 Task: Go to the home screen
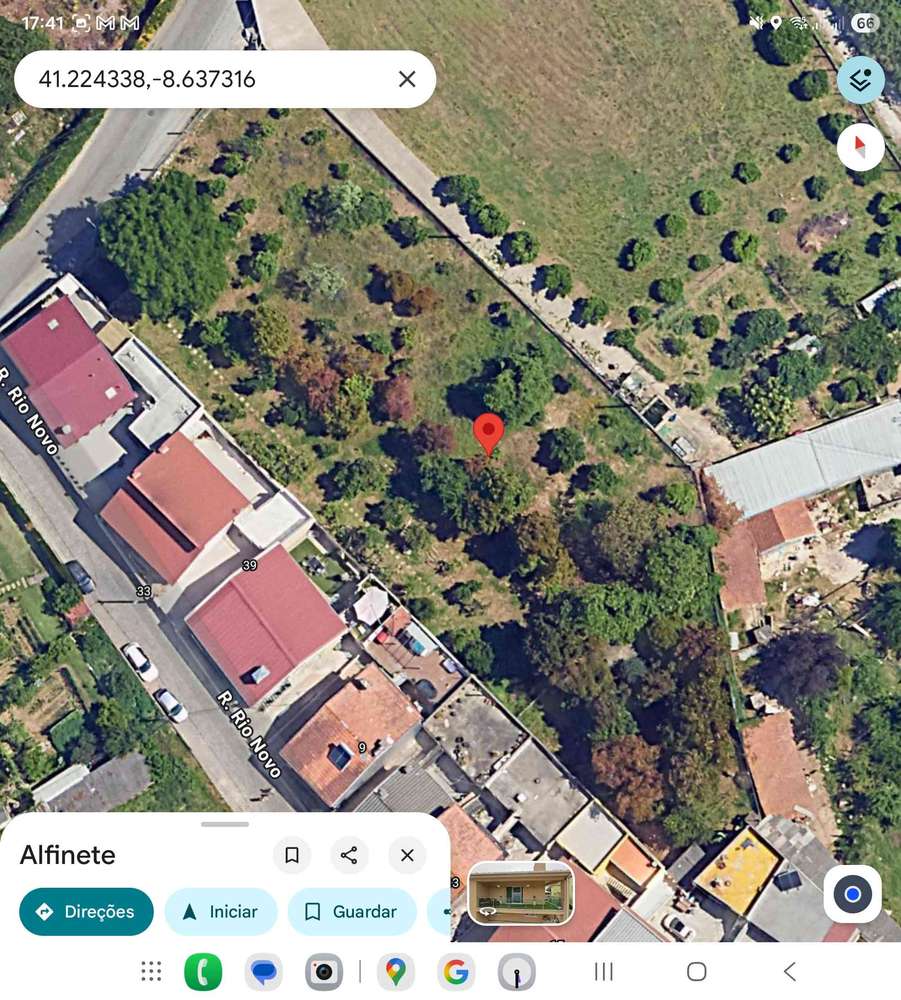click(697, 971)
